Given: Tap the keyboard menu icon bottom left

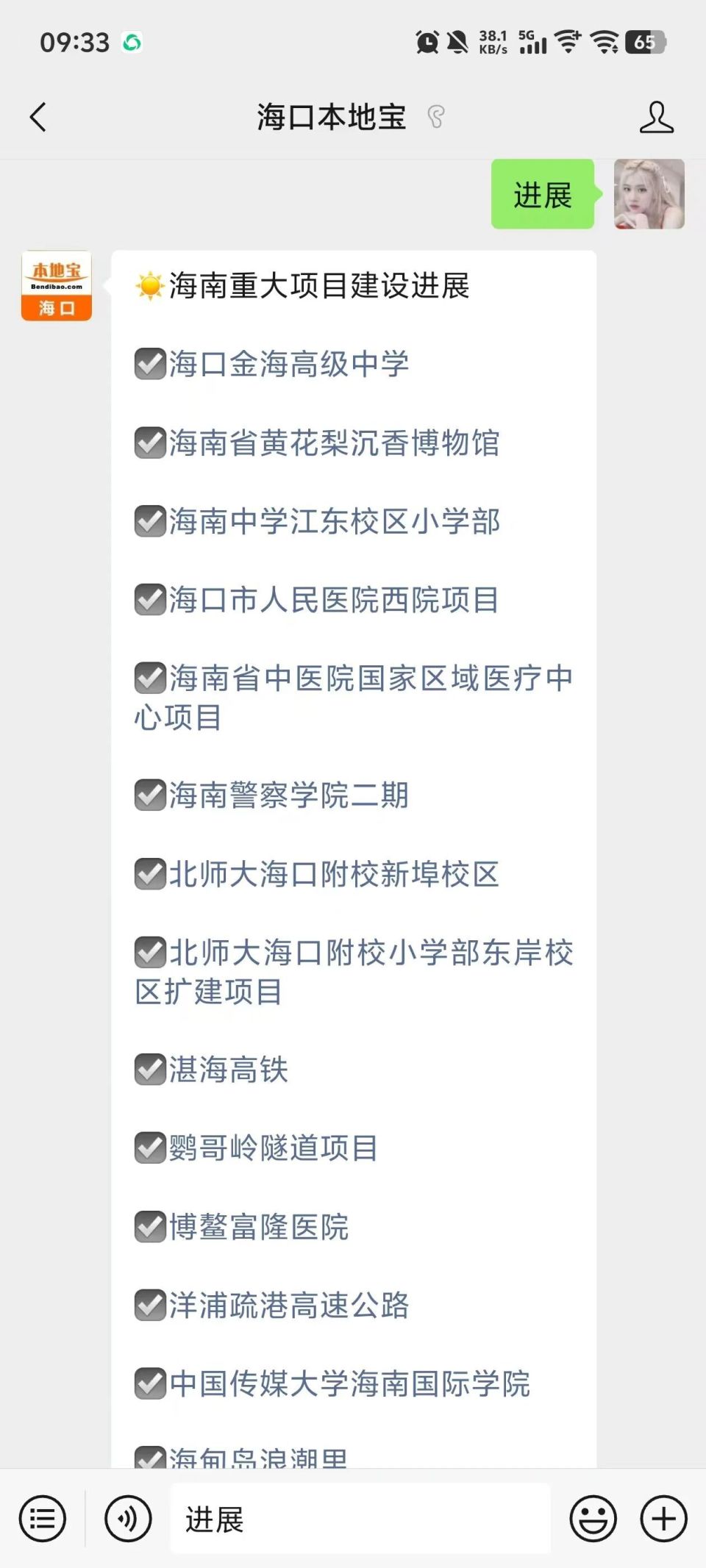Looking at the screenshot, I should click(43, 1519).
